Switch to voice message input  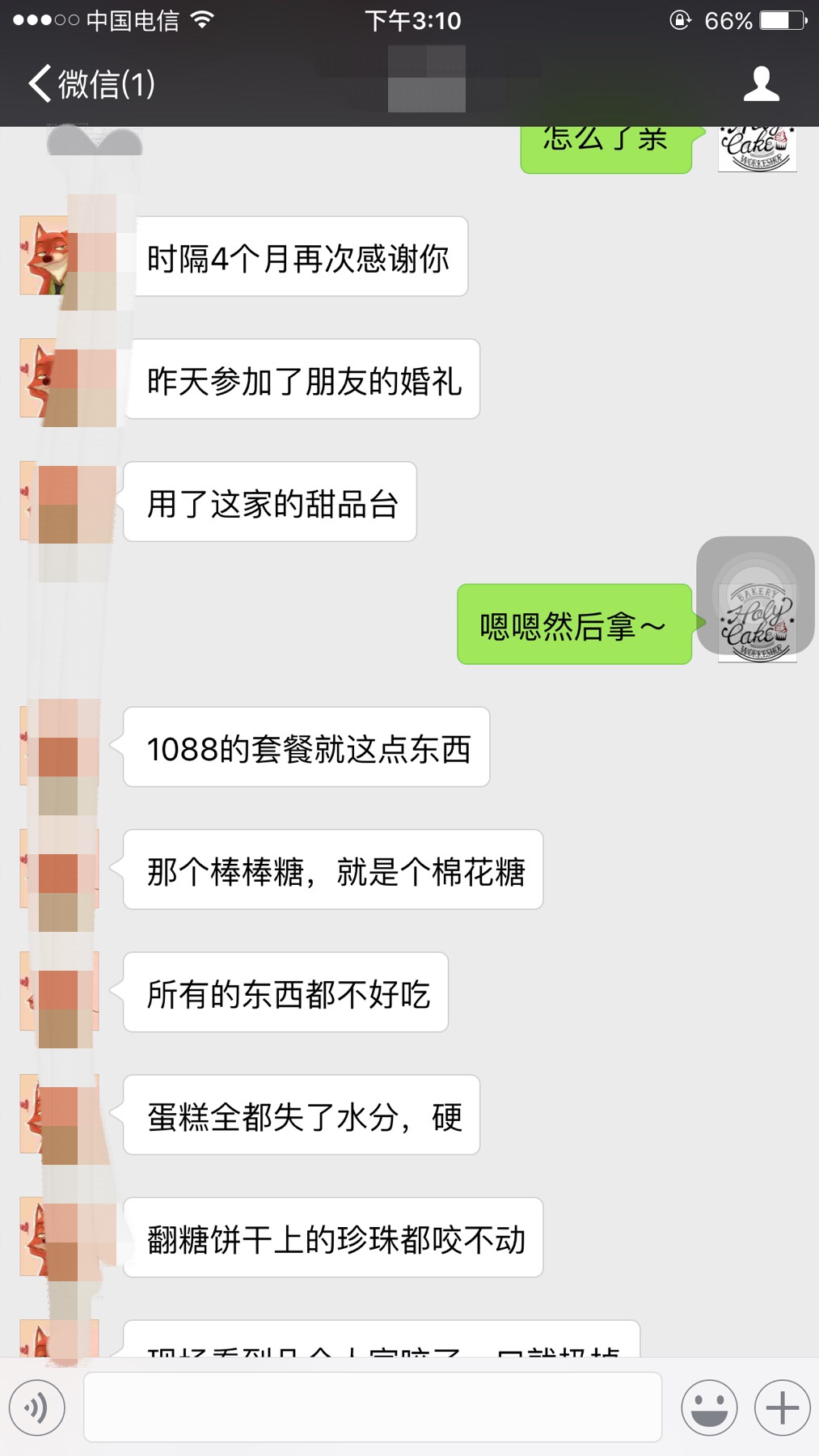pos(37,1408)
